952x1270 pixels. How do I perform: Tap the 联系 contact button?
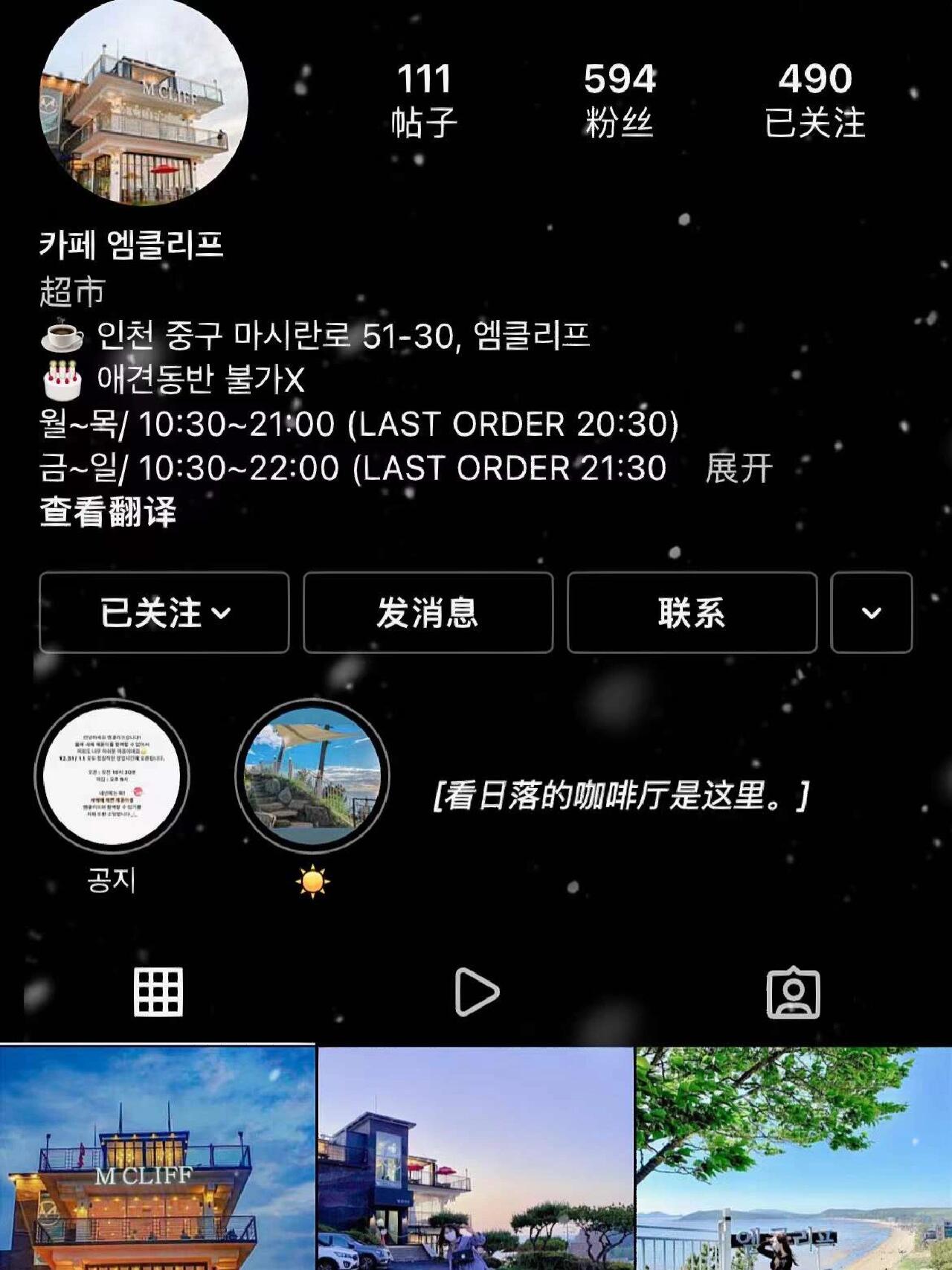click(x=692, y=612)
